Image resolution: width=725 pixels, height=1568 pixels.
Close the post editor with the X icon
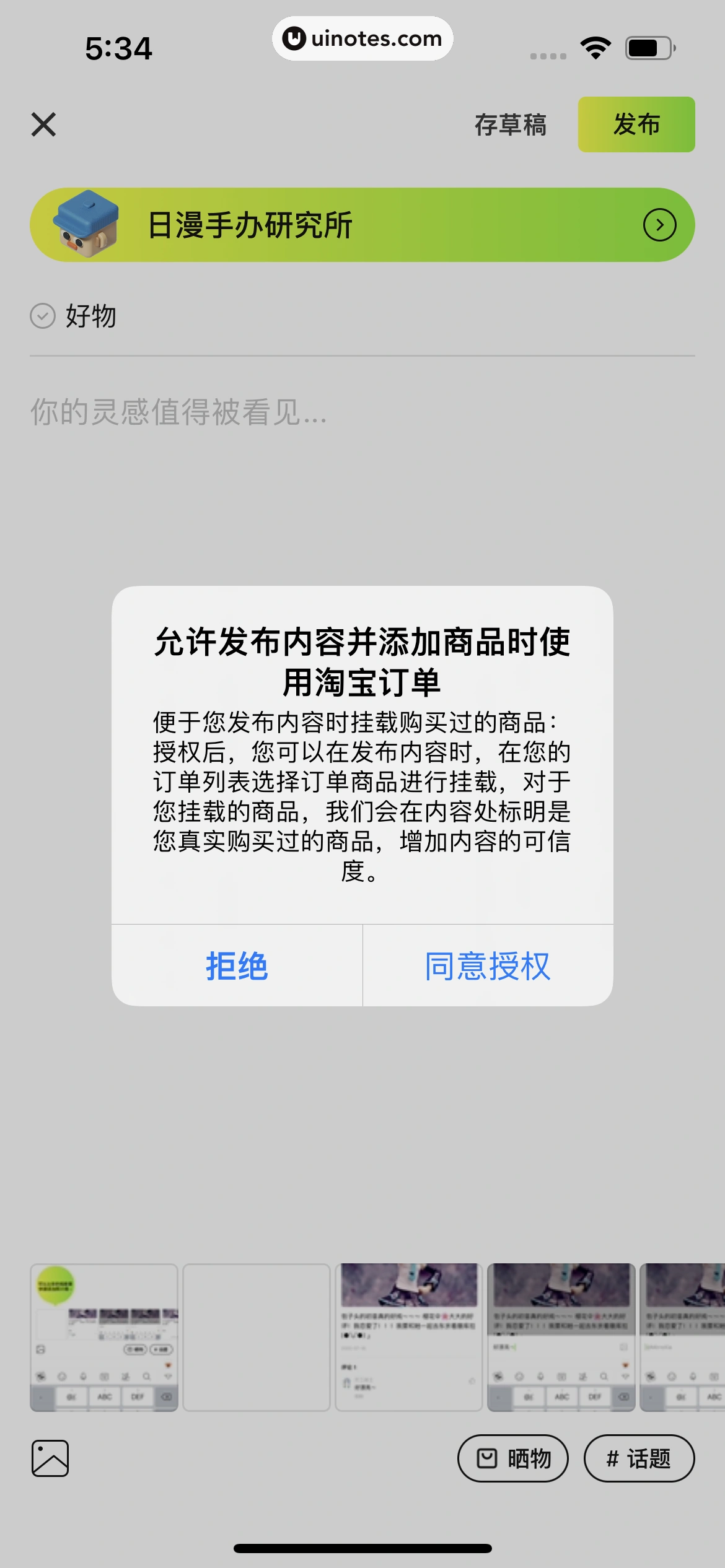[x=45, y=124]
